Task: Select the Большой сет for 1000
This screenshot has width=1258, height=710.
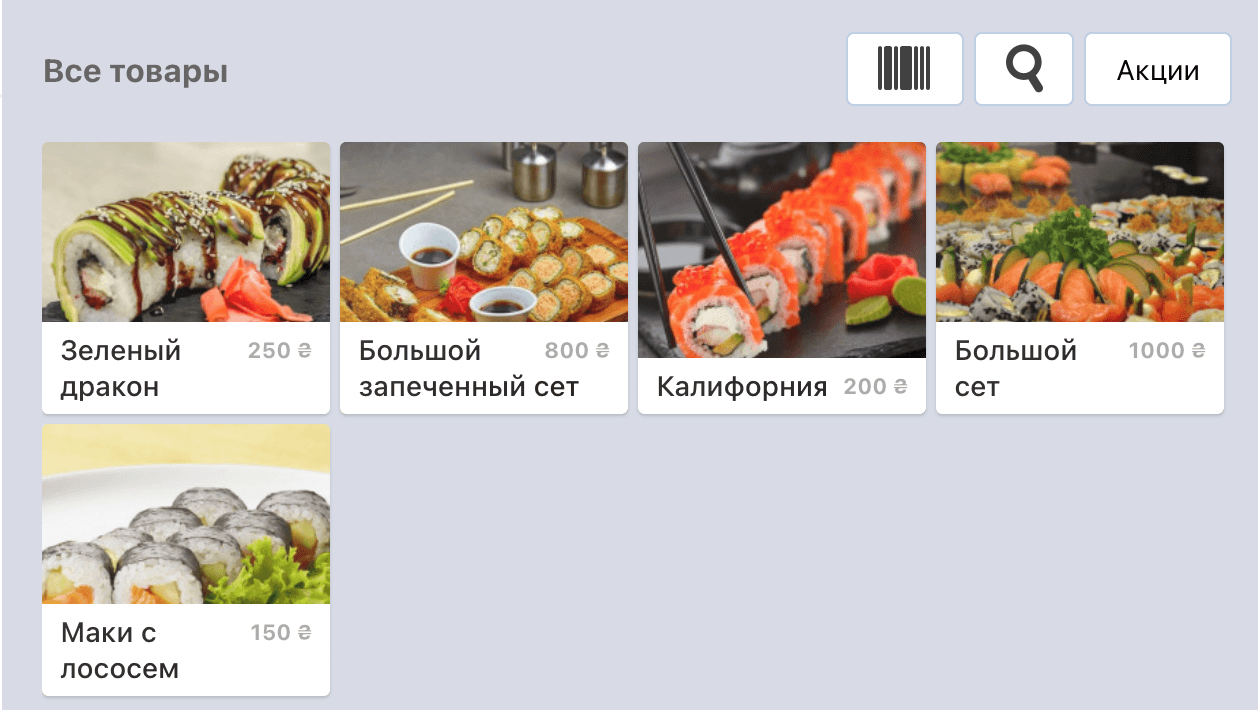Action: [1079, 277]
